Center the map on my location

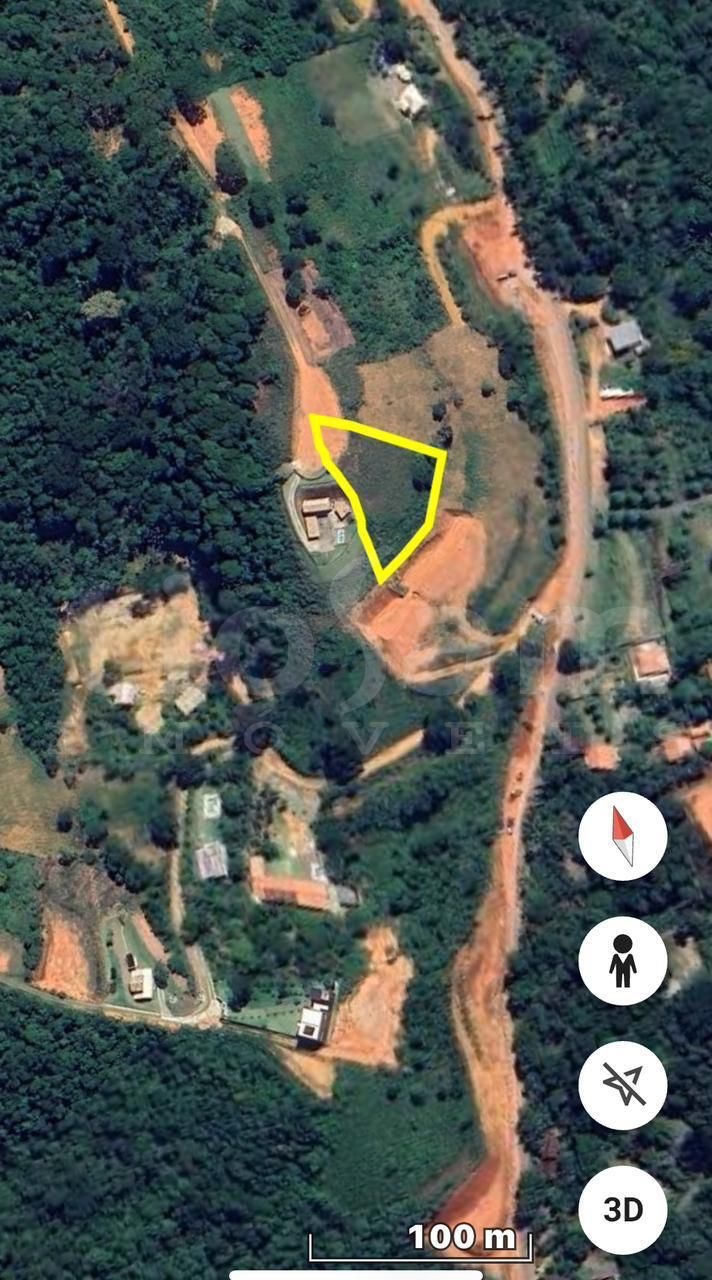622,1085
